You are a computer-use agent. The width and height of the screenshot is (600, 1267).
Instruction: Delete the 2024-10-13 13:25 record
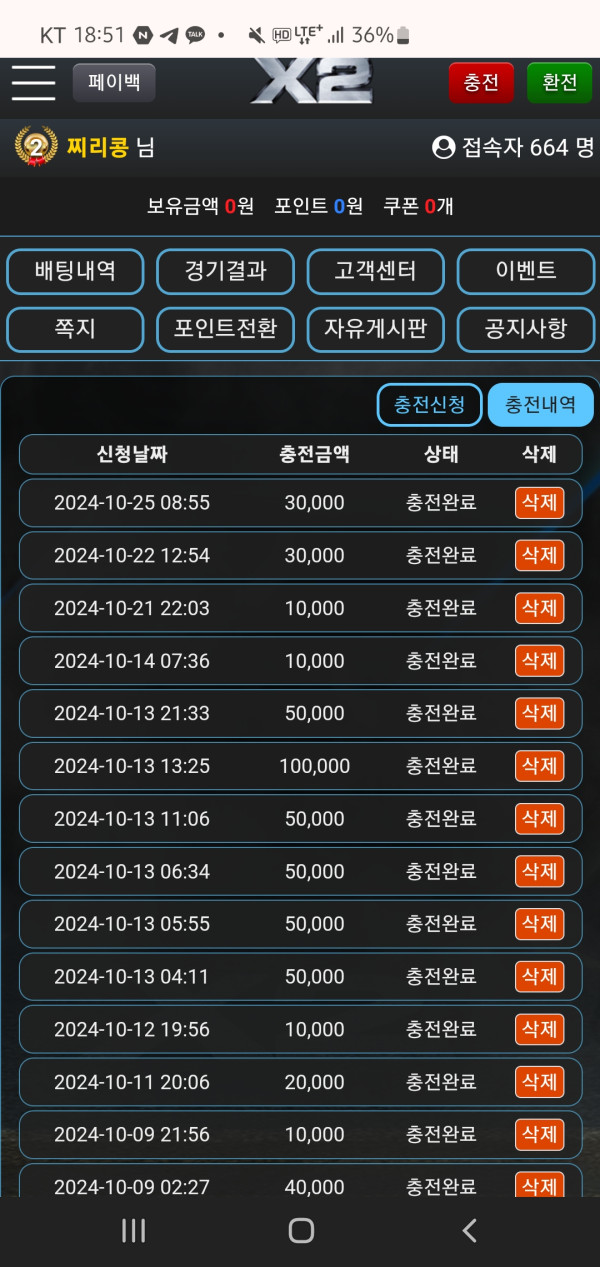point(539,766)
